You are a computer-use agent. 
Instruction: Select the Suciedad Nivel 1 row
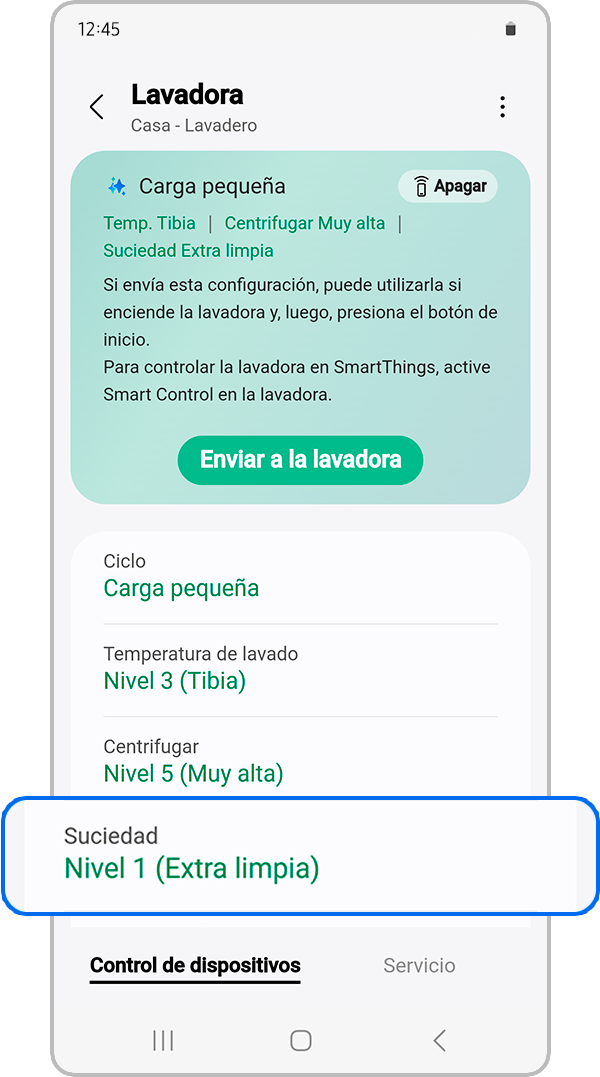300,855
